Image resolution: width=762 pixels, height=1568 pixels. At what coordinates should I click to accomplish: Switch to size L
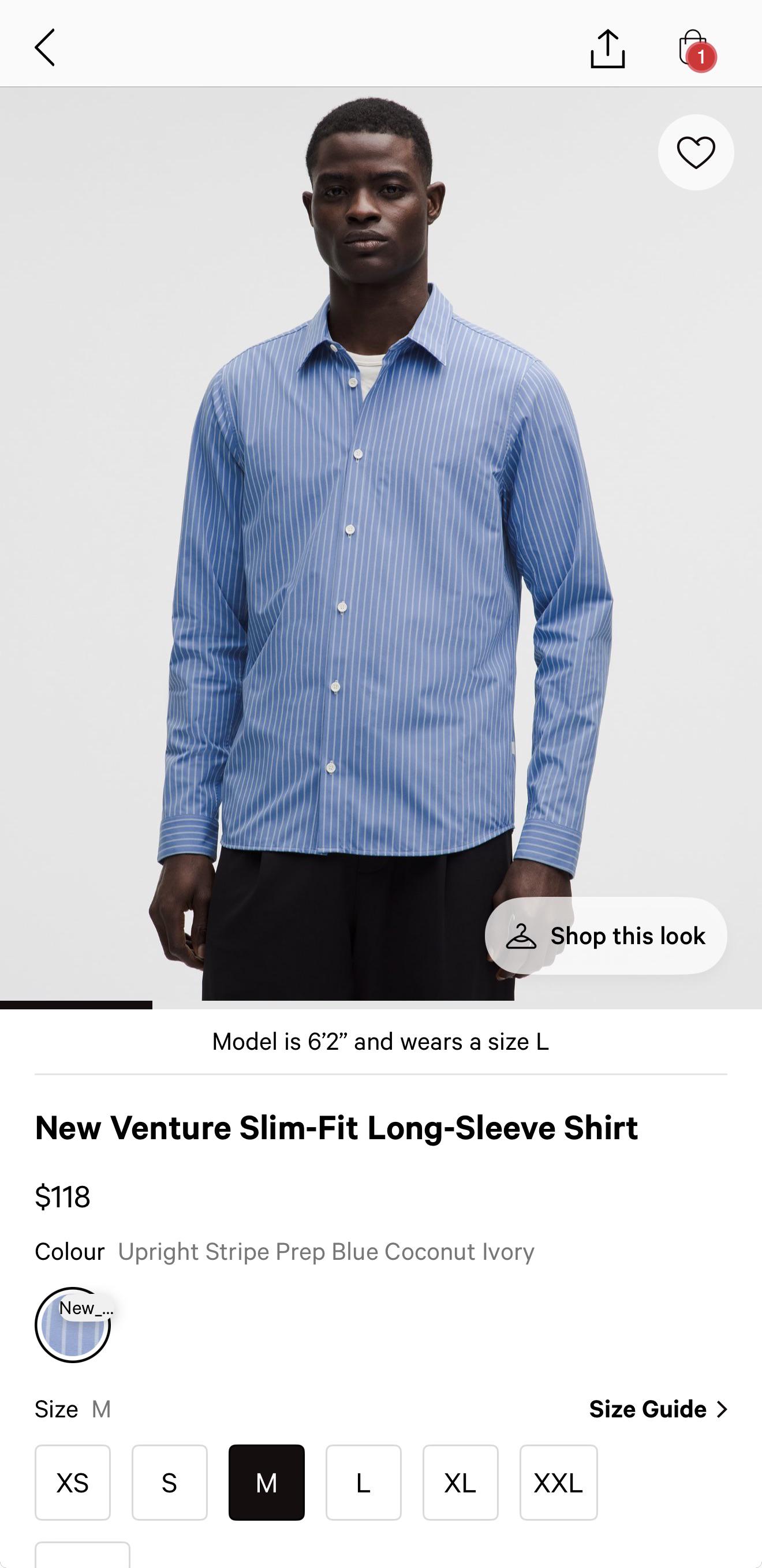(x=363, y=1482)
